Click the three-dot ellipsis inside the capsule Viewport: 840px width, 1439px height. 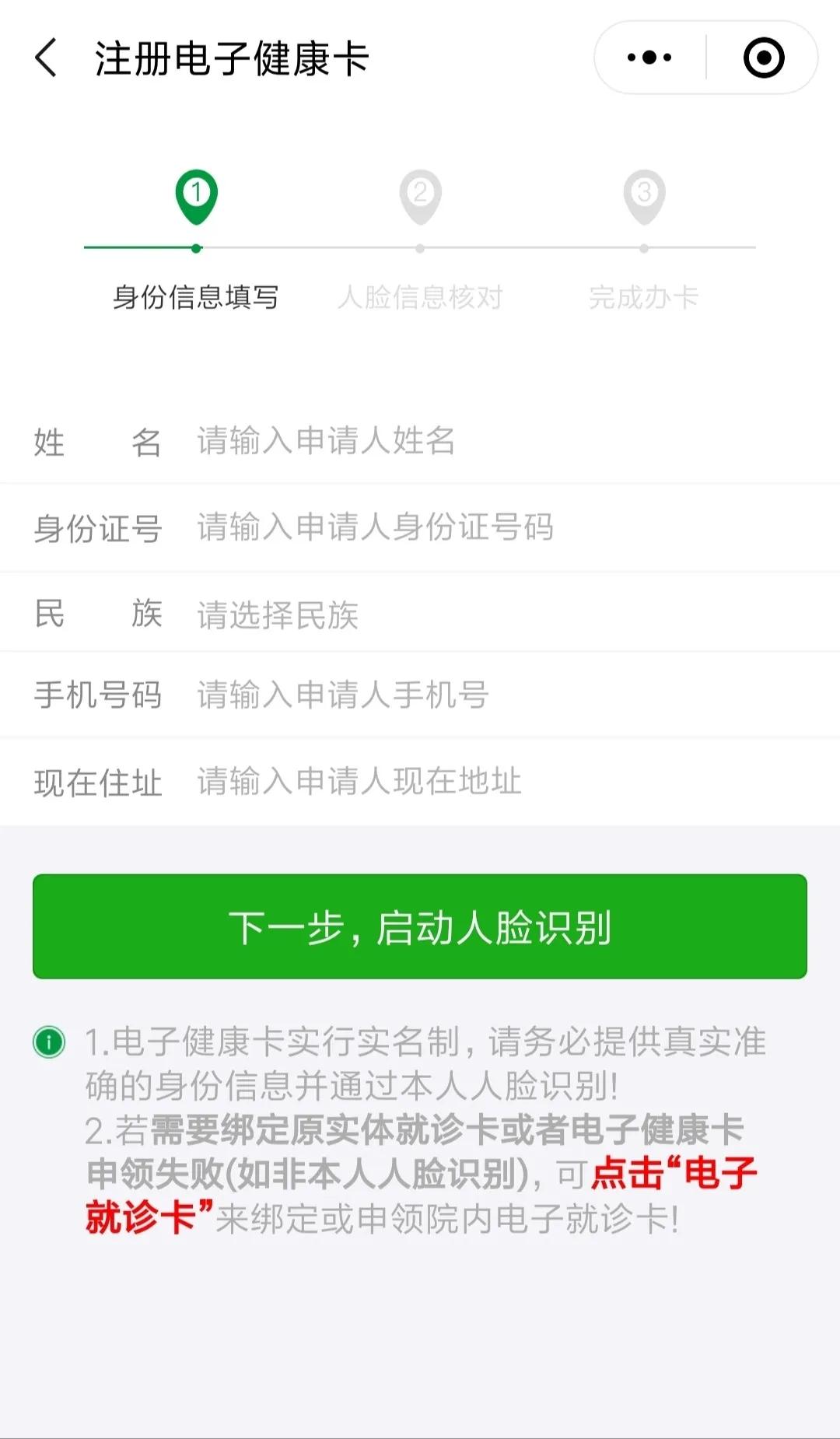coord(648,56)
